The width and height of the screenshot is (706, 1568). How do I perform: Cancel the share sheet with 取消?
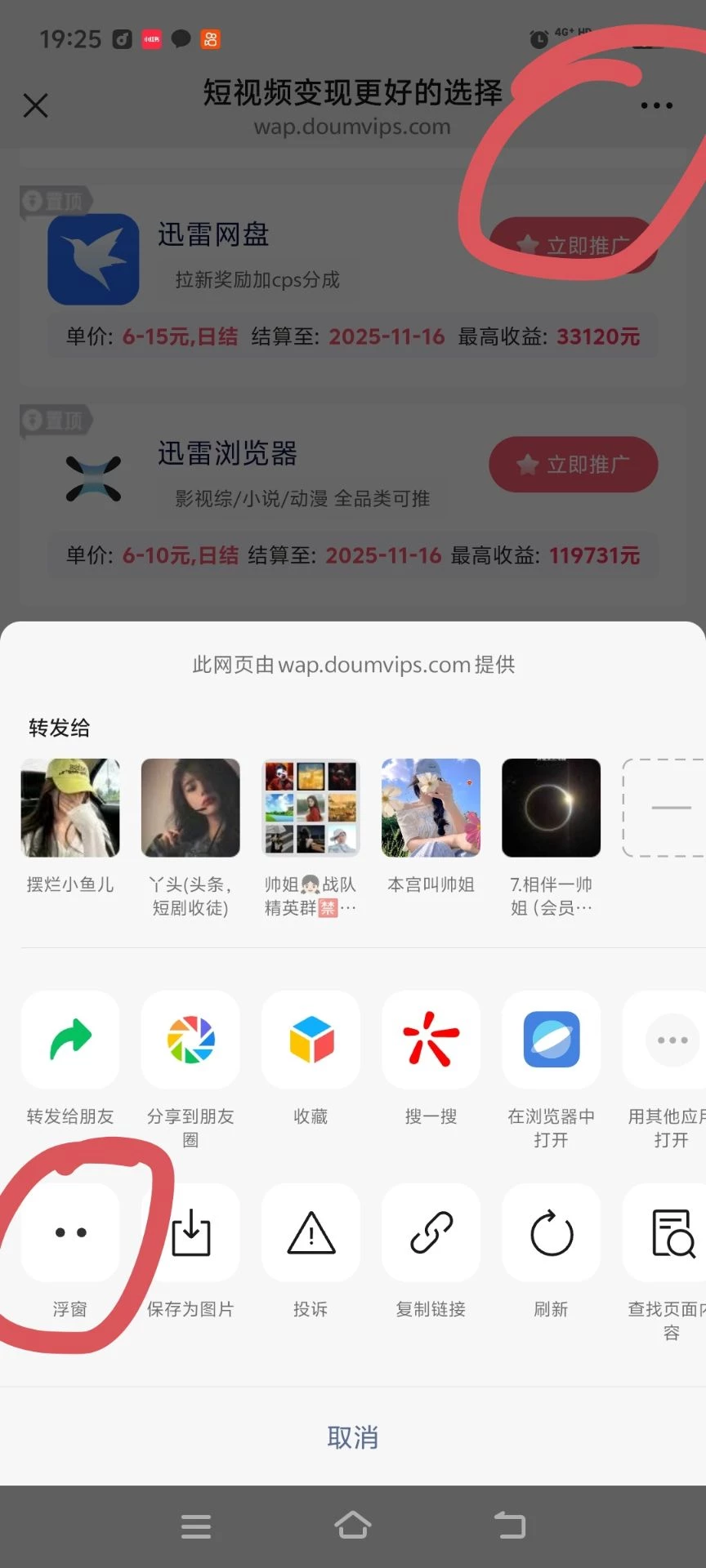point(353,1437)
